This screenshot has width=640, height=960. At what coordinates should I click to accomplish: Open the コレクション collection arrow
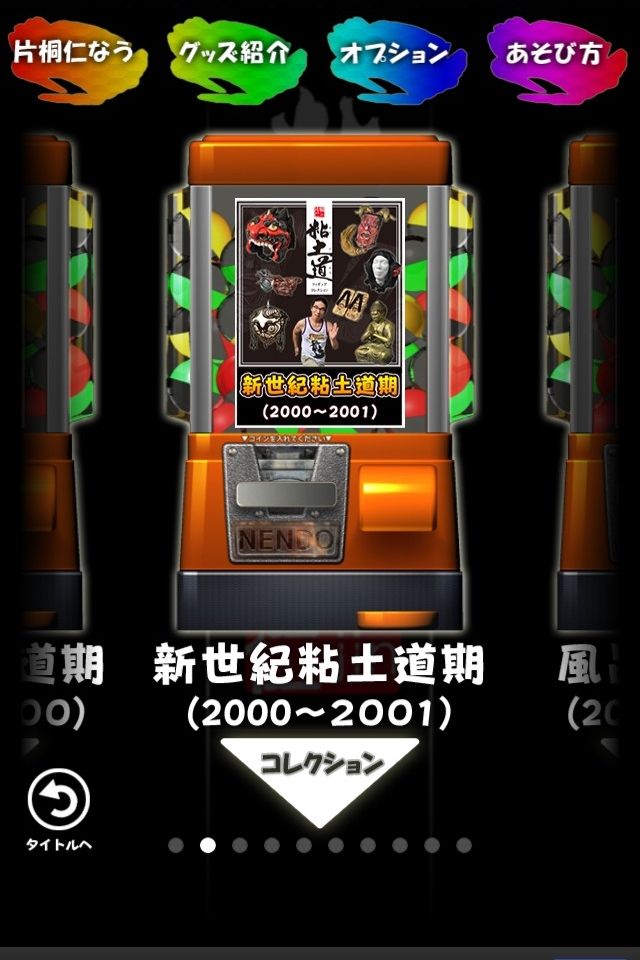(320, 775)
